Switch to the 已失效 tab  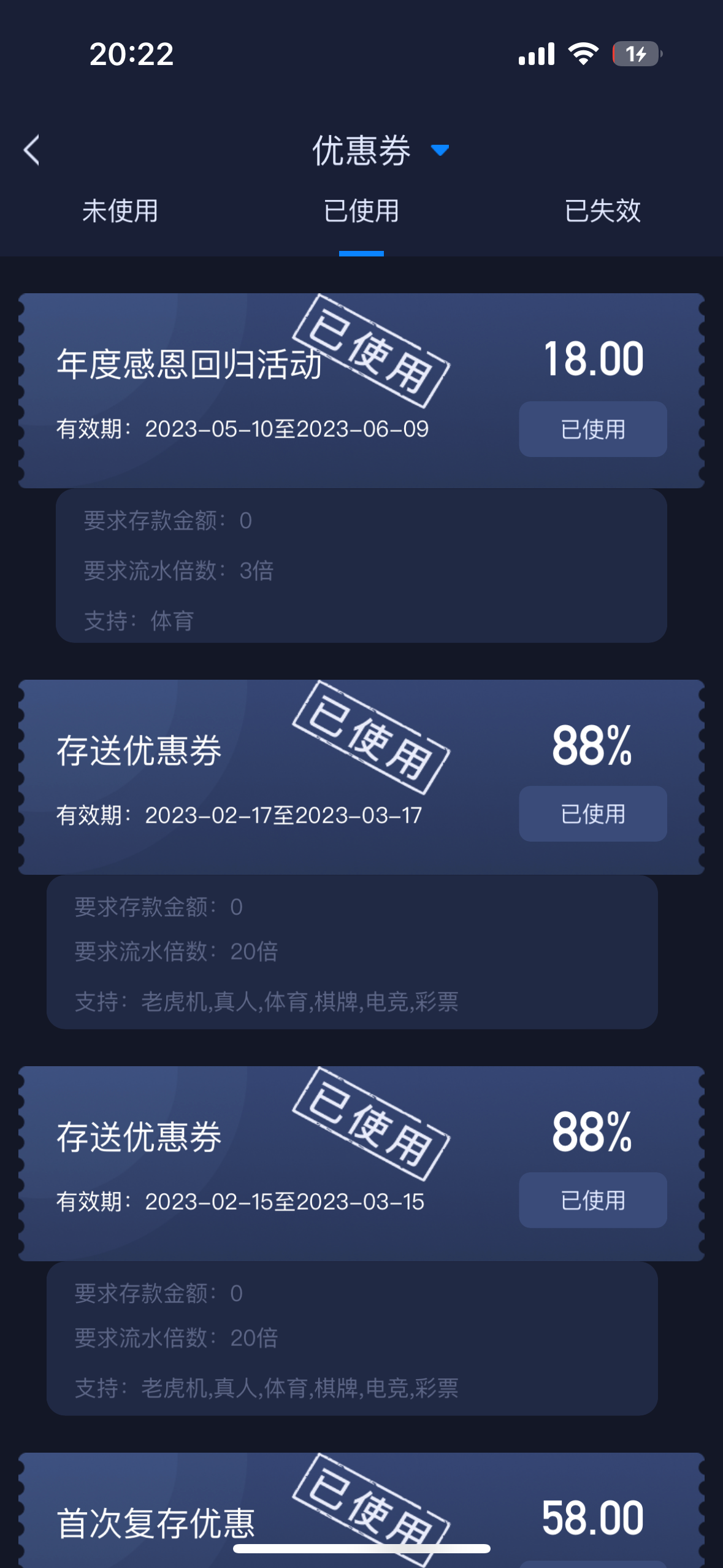[602, 211]
